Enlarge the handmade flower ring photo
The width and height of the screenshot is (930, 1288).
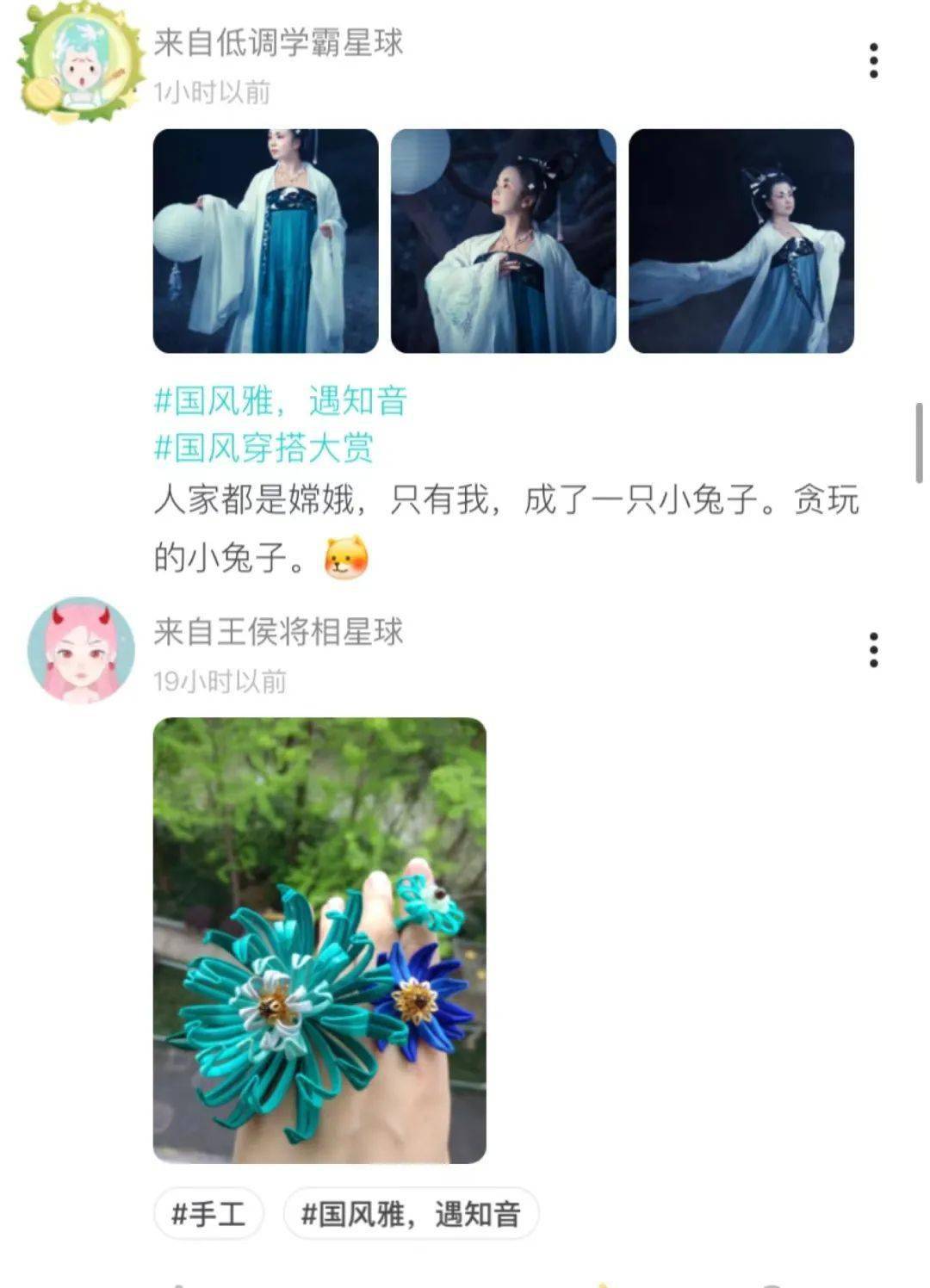tap(319, 940)
